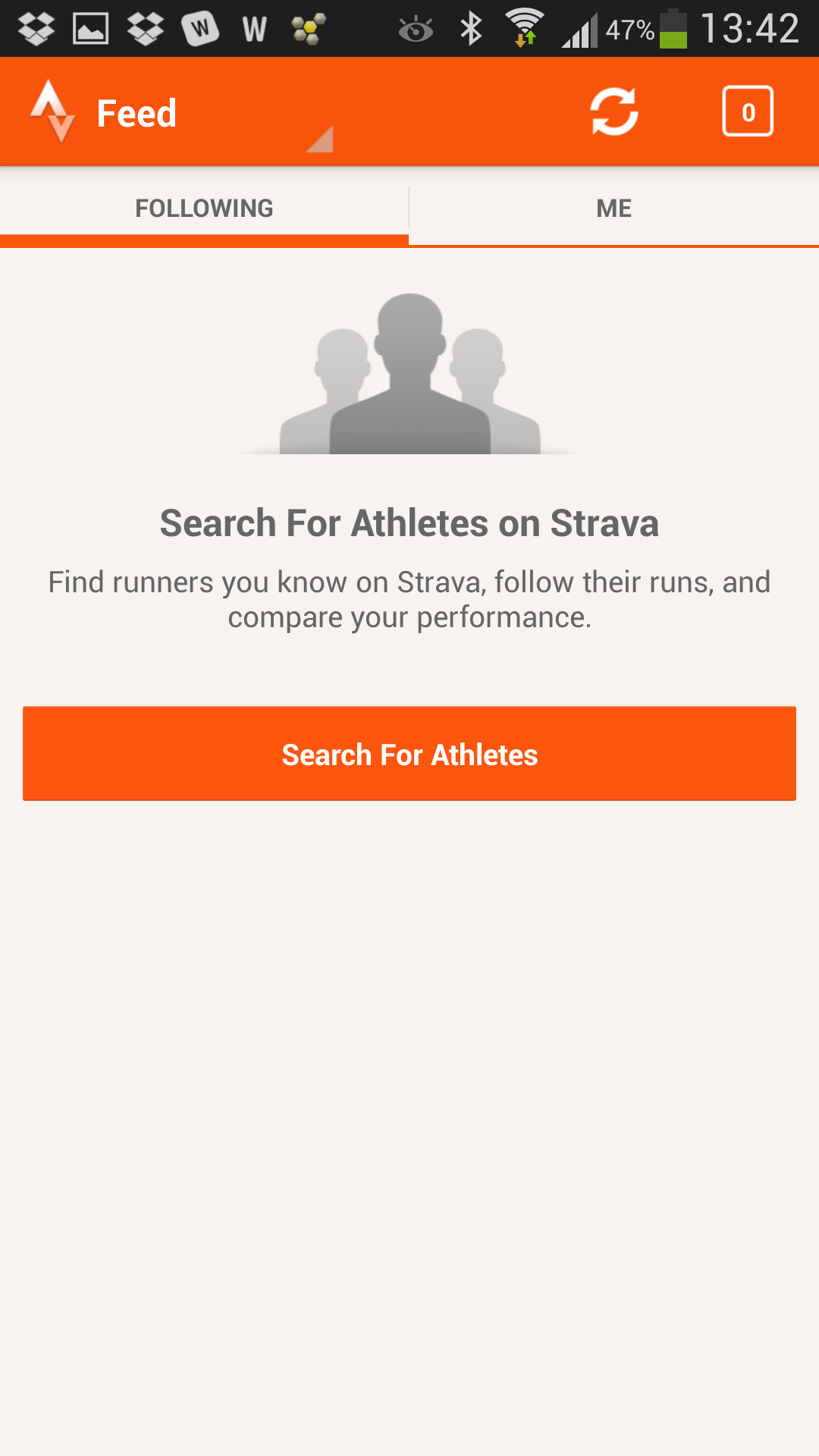The width and height of the screenshot is (819, 1456).
Task: Tap the athletes silhouette illustration
Action: [x=409, y=372]
